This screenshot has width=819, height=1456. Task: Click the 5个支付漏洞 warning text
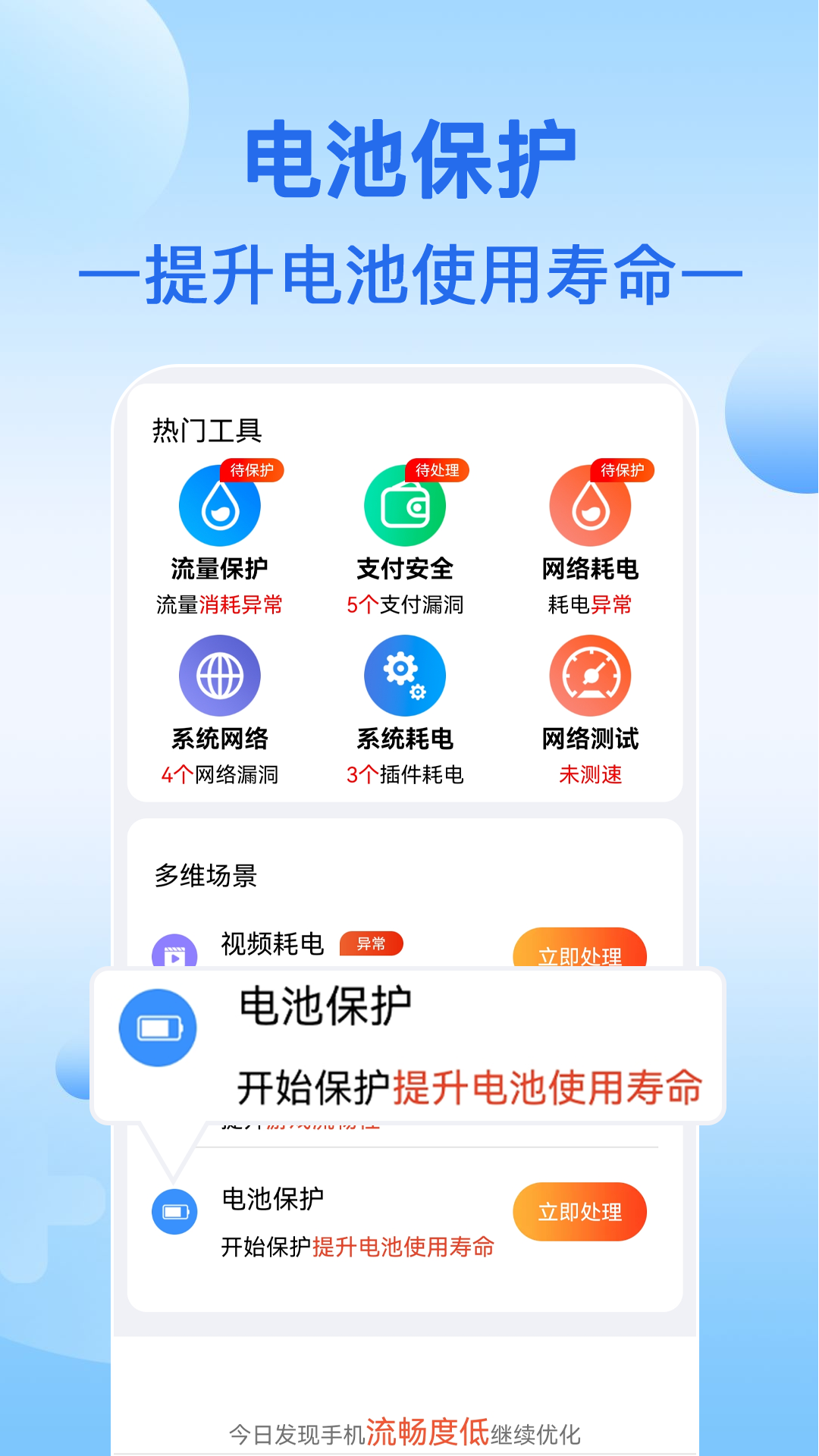pyautogui.click(x=405, y=604)
